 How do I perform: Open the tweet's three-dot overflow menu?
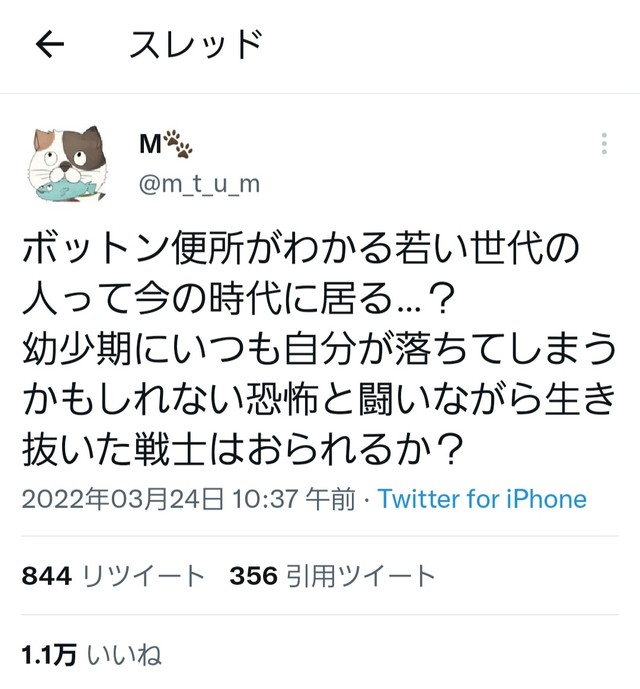coord(604,144)
